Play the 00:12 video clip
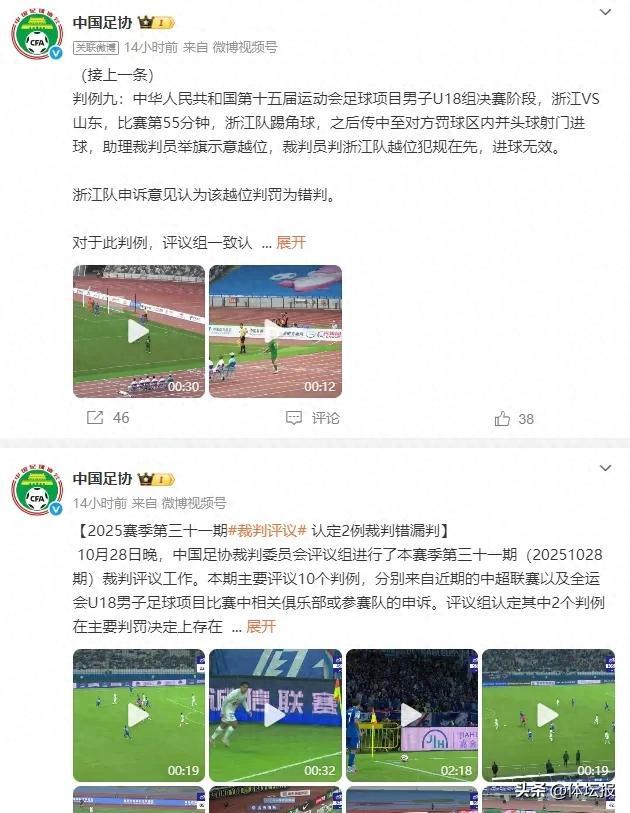The image size is (630, 813). pos(275,331)
